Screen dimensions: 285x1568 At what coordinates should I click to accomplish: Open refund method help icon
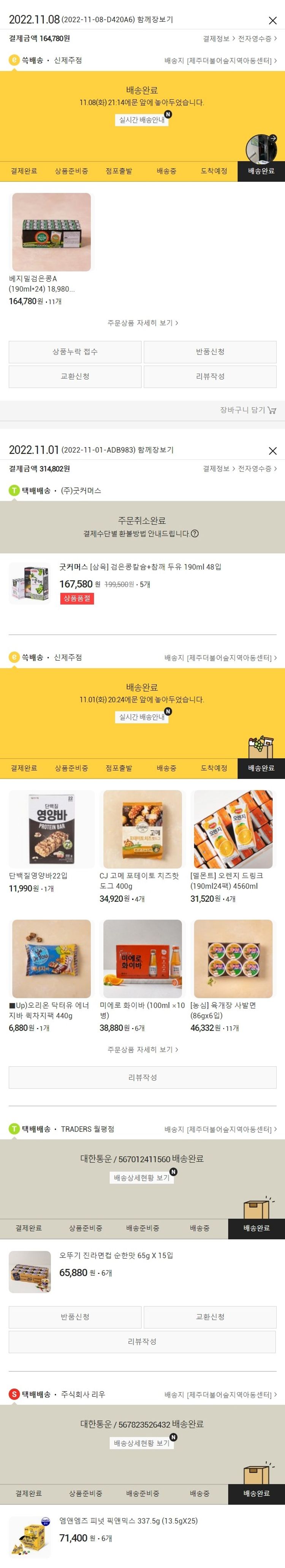point(195,534)
